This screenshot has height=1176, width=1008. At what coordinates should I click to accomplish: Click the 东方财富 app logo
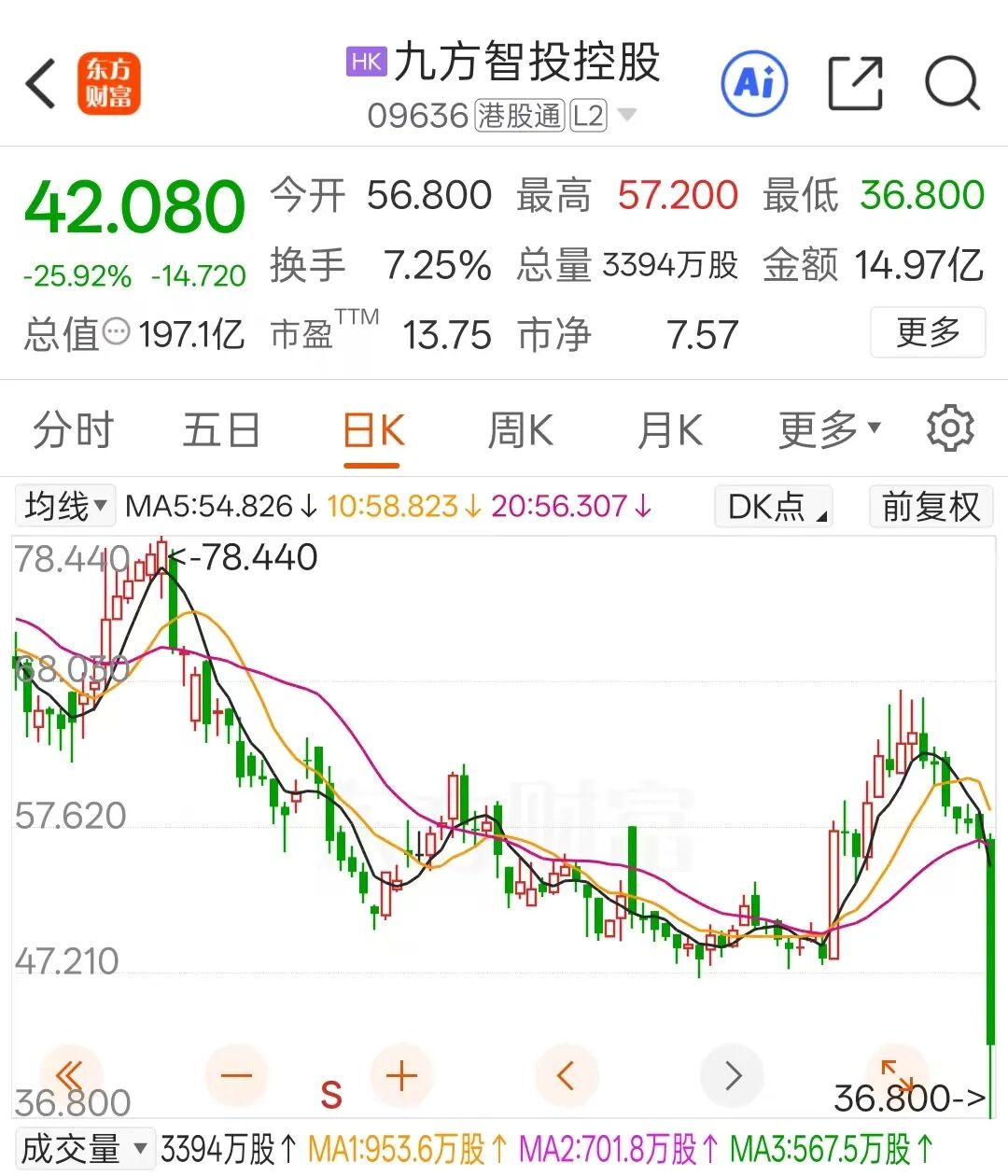pos(109,82)
